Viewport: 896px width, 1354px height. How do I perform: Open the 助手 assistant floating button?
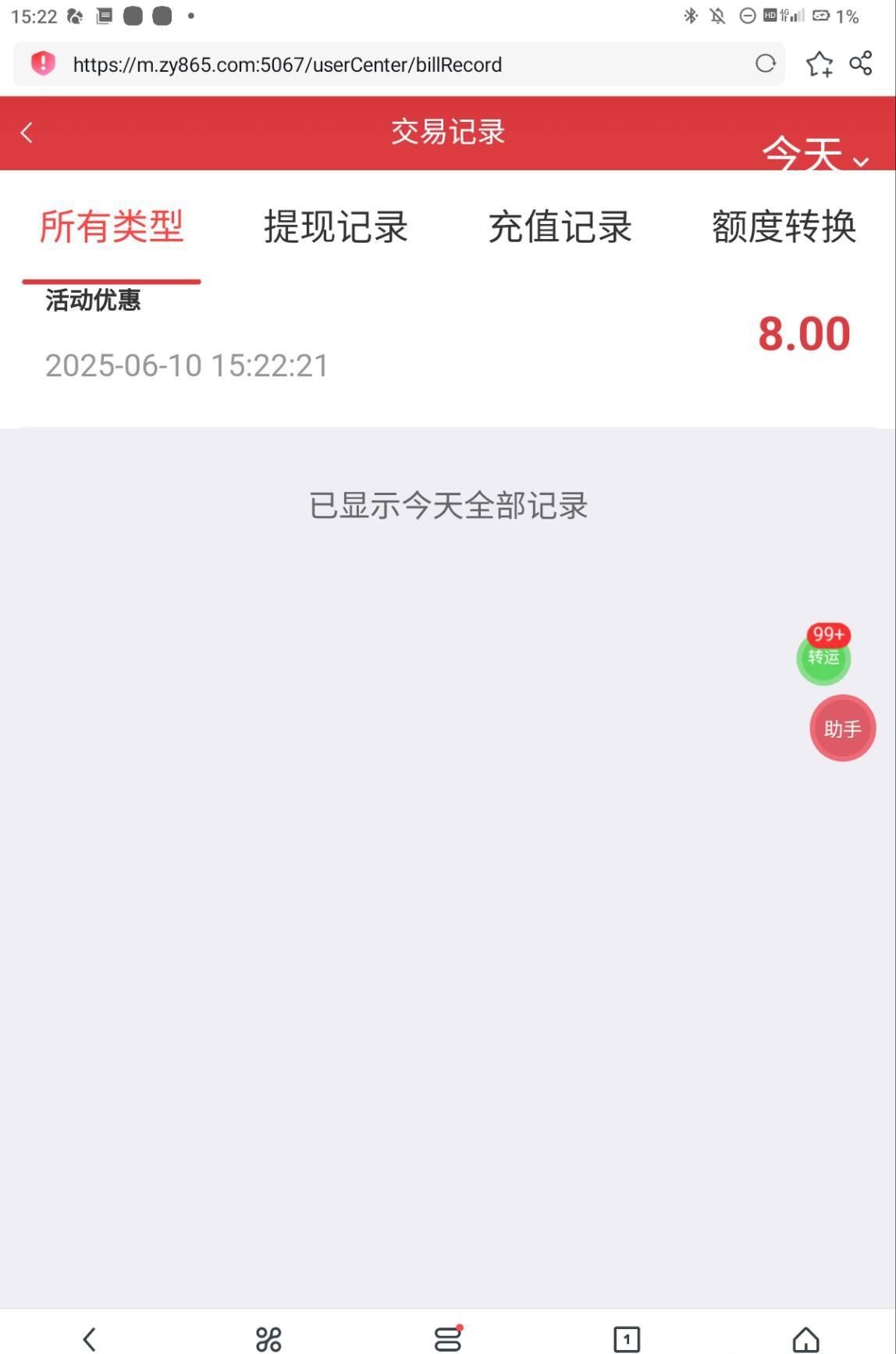[842, 729]
